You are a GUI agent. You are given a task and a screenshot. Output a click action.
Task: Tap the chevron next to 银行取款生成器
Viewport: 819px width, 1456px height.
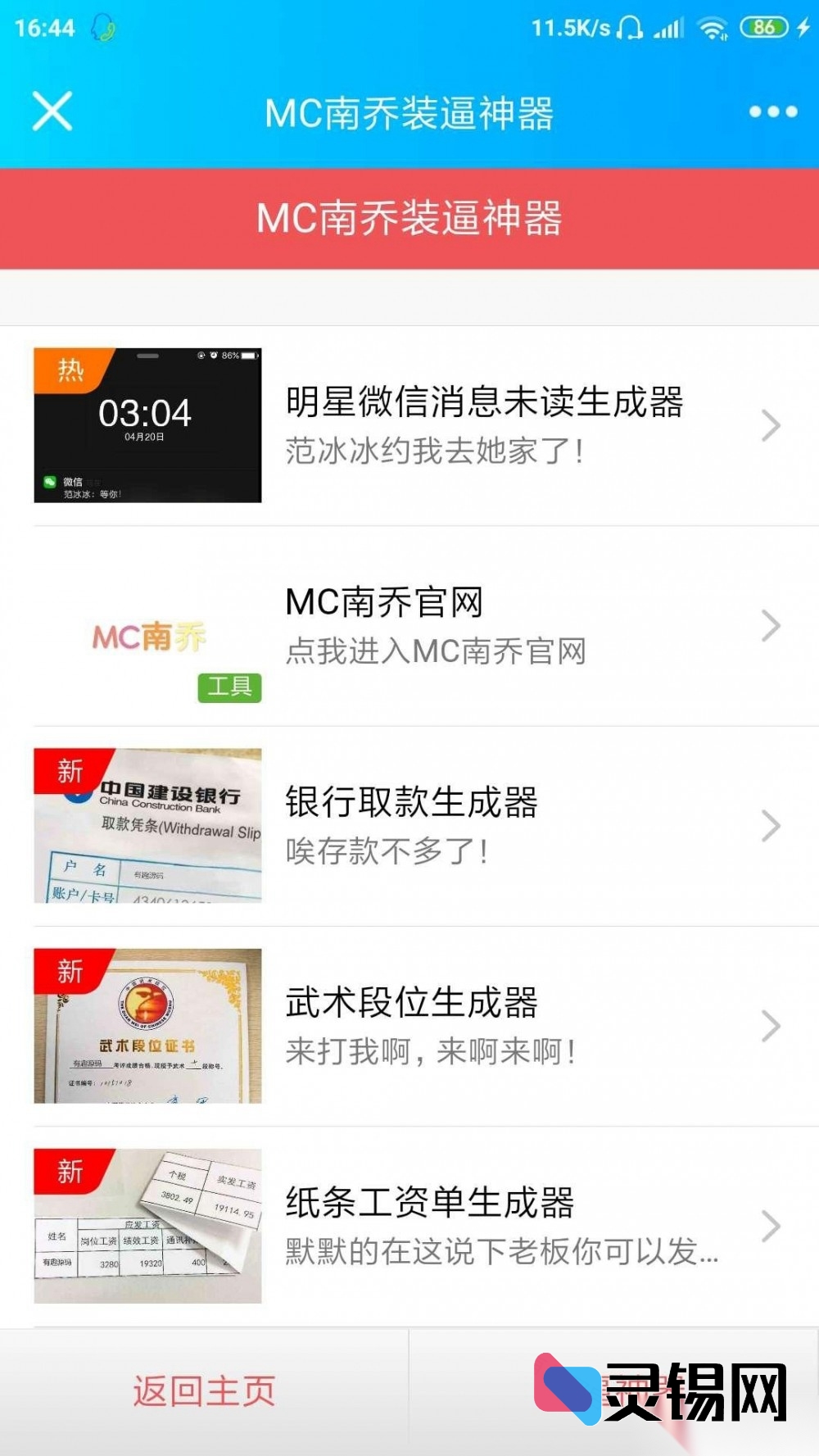coord(768,827)
